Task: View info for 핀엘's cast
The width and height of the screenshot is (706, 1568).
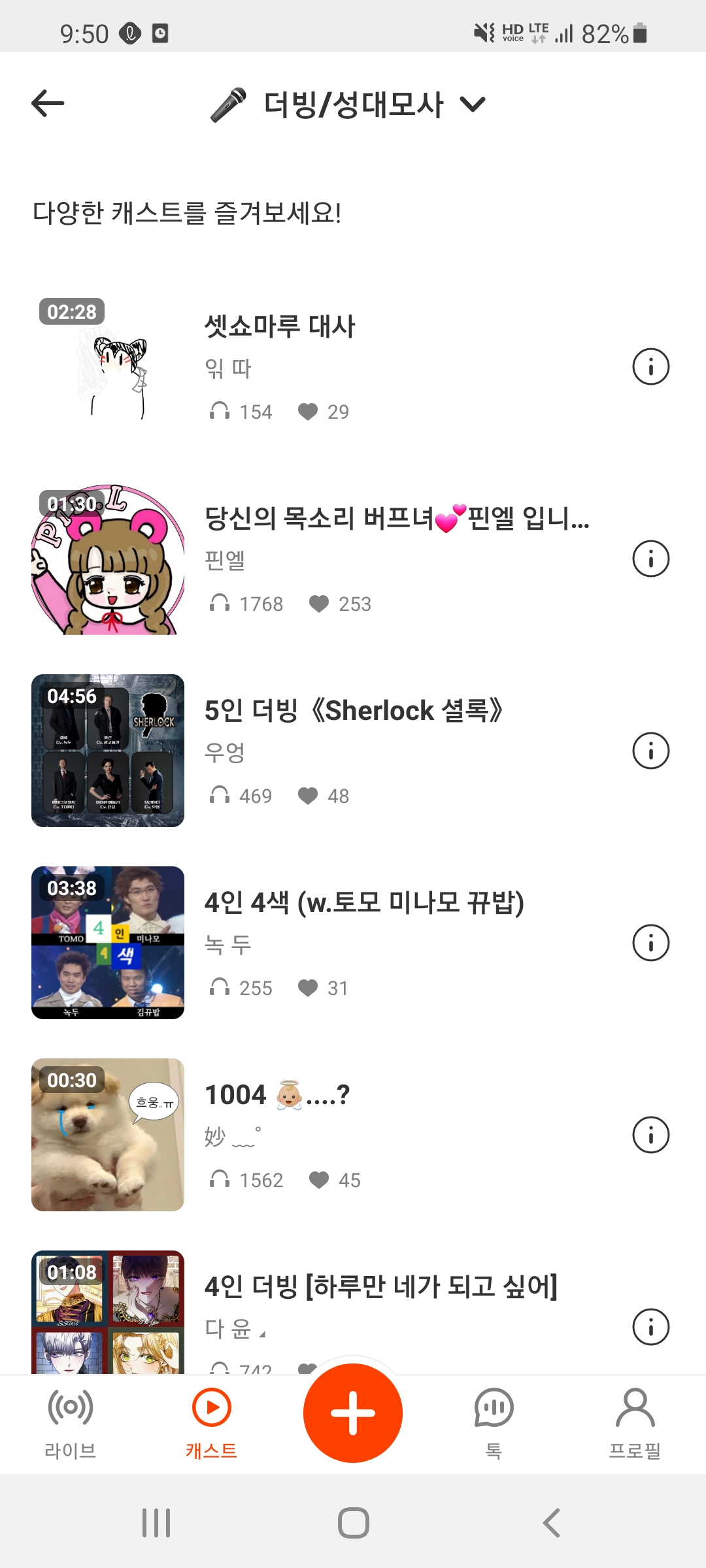Action: (x=650, y=559)
